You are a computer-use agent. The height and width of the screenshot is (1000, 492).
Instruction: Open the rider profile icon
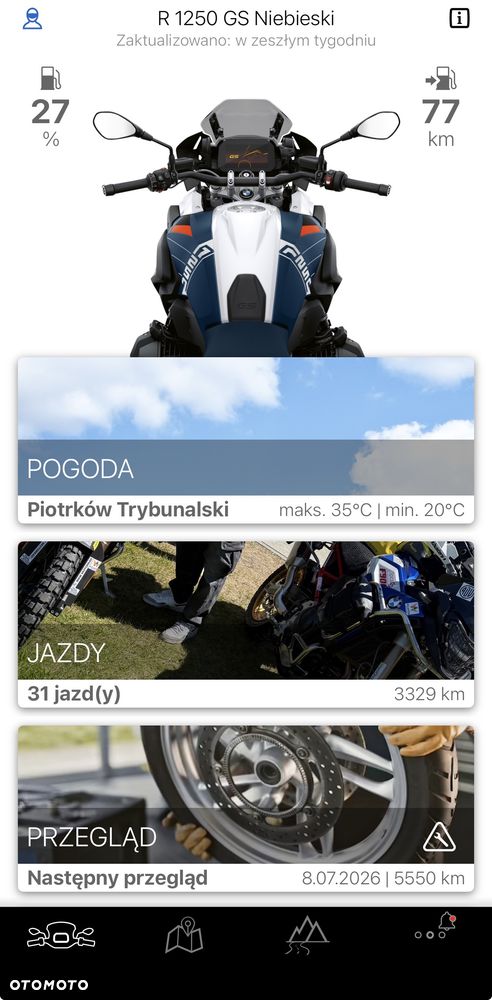pos(32,18)
